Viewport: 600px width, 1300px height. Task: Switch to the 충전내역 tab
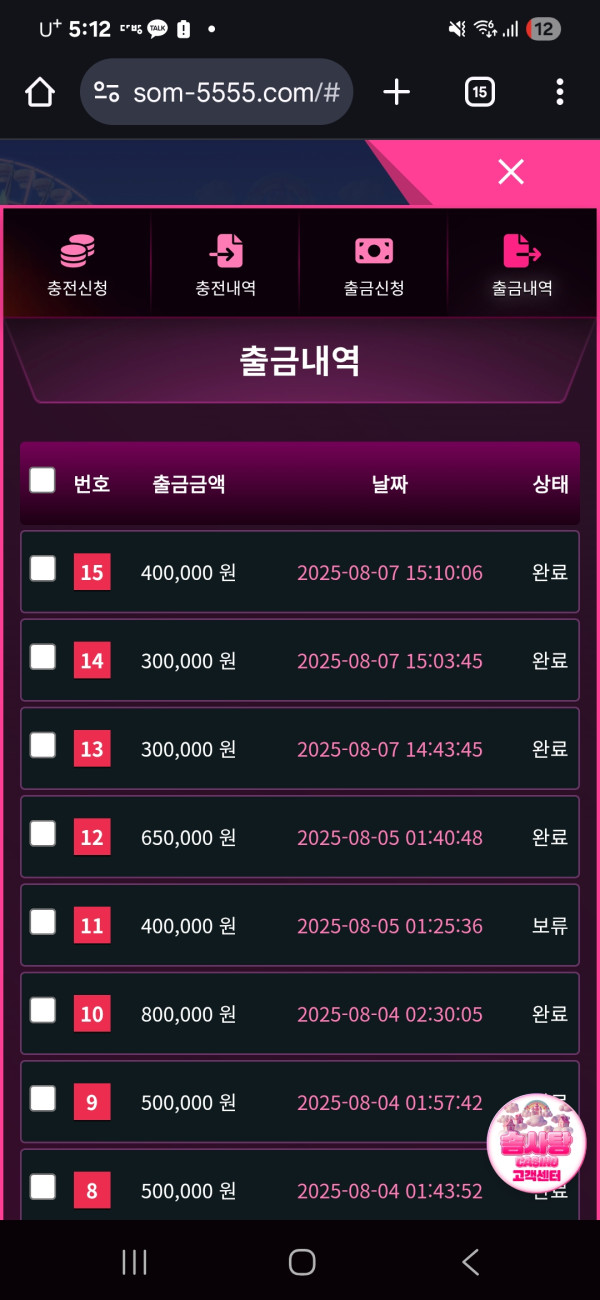[225, 265]
